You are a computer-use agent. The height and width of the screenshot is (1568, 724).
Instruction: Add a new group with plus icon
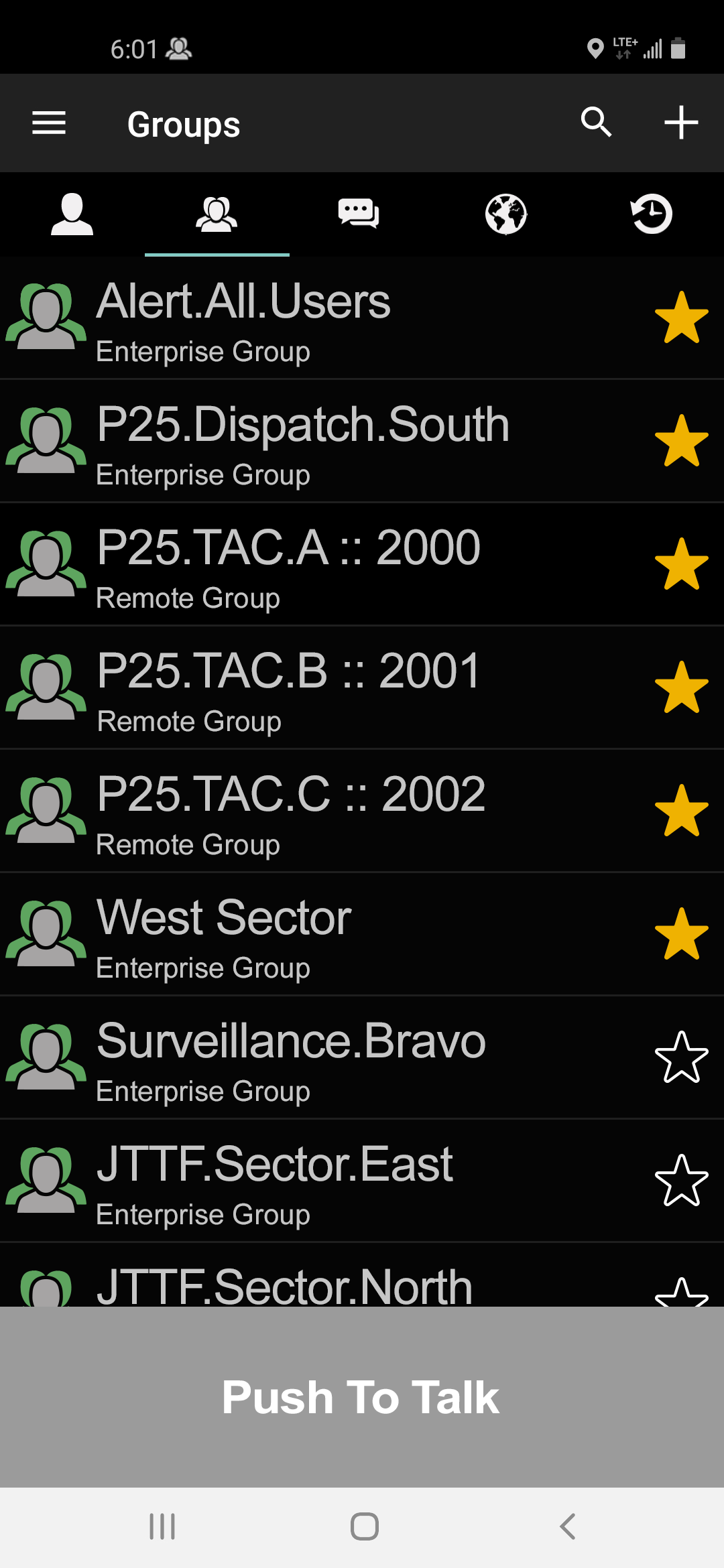pos(681,123)
